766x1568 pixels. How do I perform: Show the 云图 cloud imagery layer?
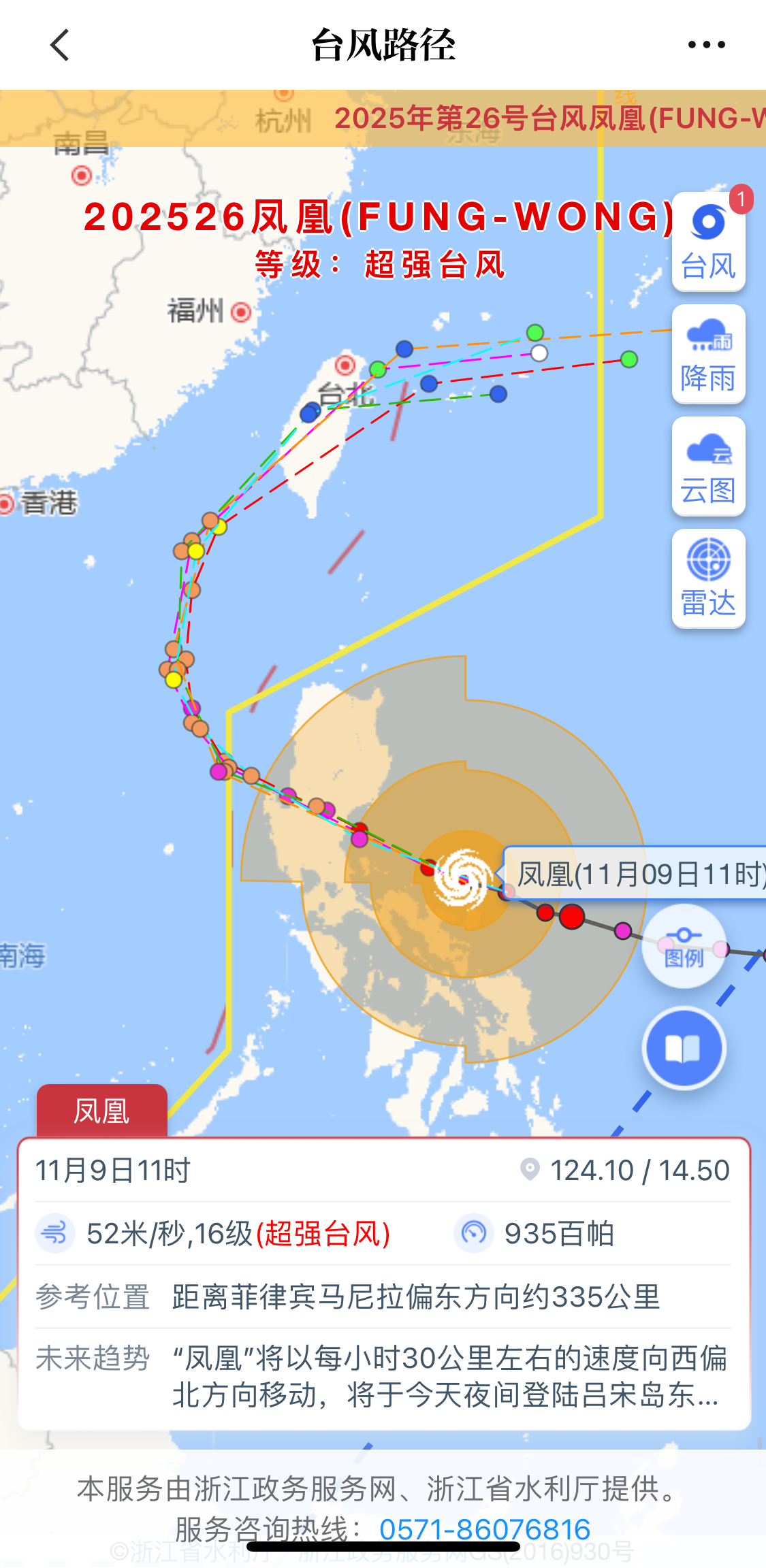click(708, 466)
